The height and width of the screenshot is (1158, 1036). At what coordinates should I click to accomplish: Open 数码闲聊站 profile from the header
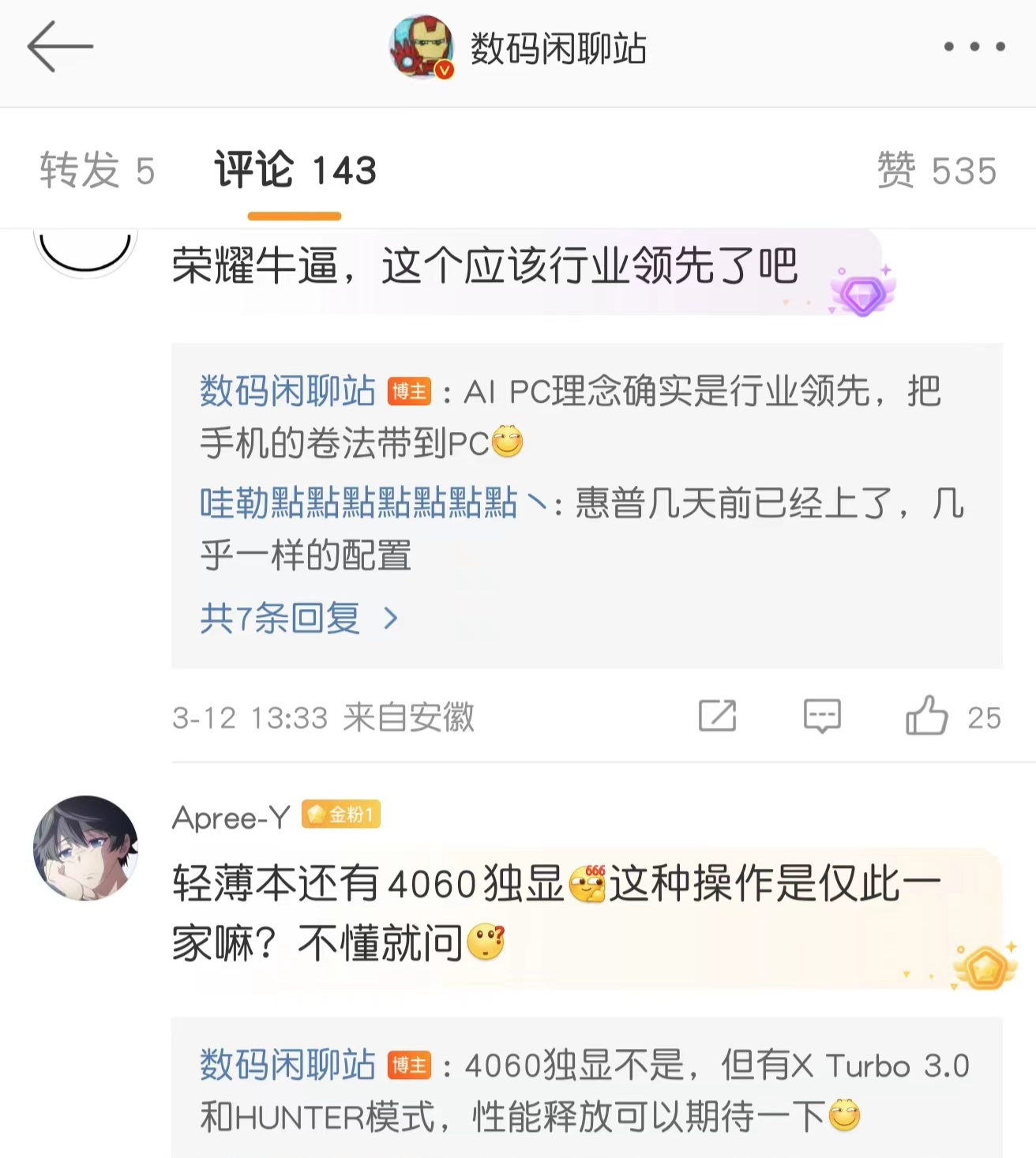click(x=557, y=48)
